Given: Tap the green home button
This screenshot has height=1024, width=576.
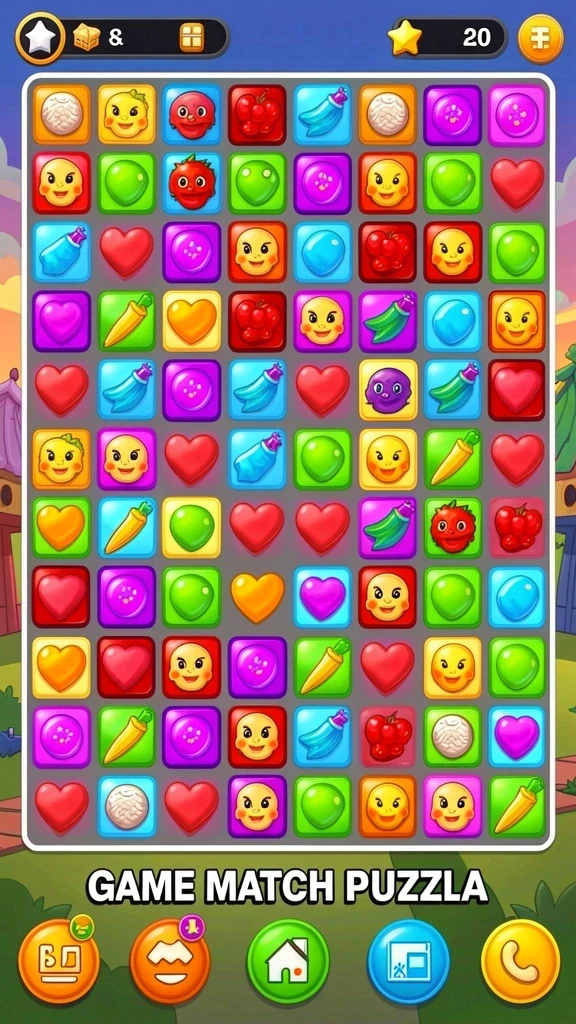Looking at the screenshot, I should click(288, 961).
